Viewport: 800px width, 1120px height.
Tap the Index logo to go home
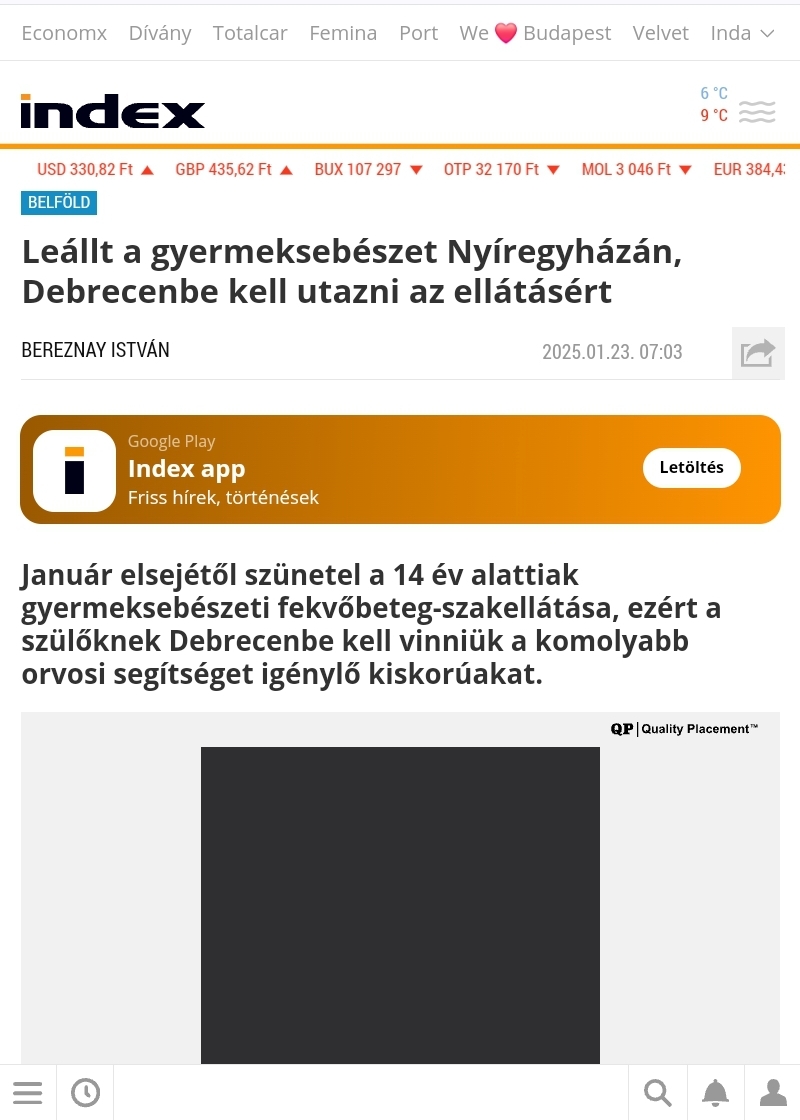112,111
